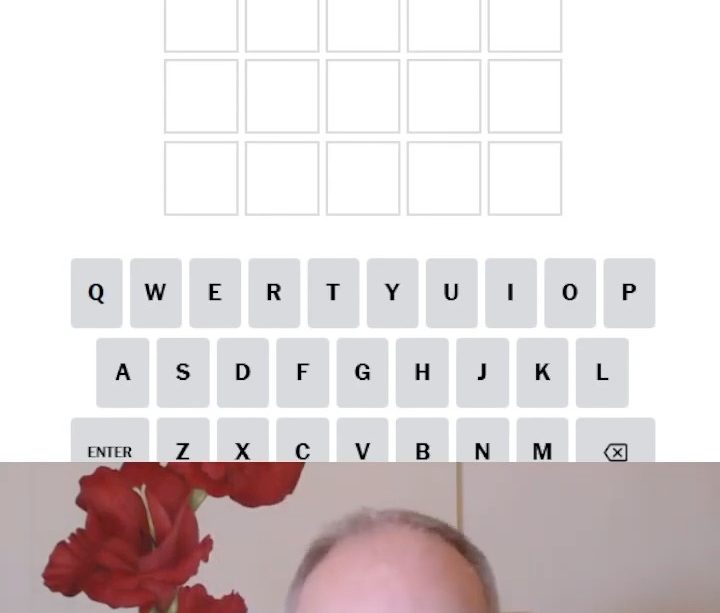
Task: Enter the letter A
Action: (122, 373)
